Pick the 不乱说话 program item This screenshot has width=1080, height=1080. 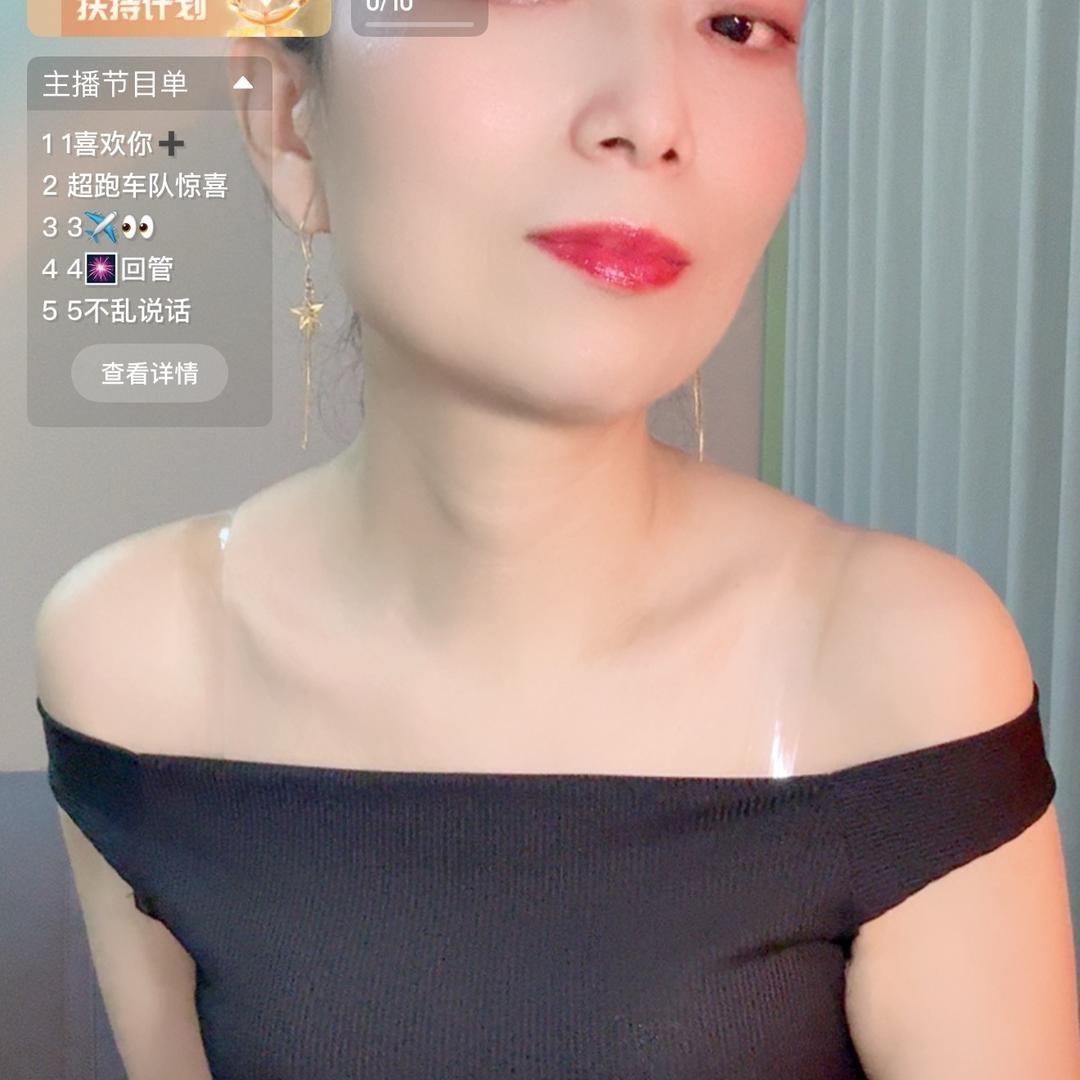click(117, 311)
